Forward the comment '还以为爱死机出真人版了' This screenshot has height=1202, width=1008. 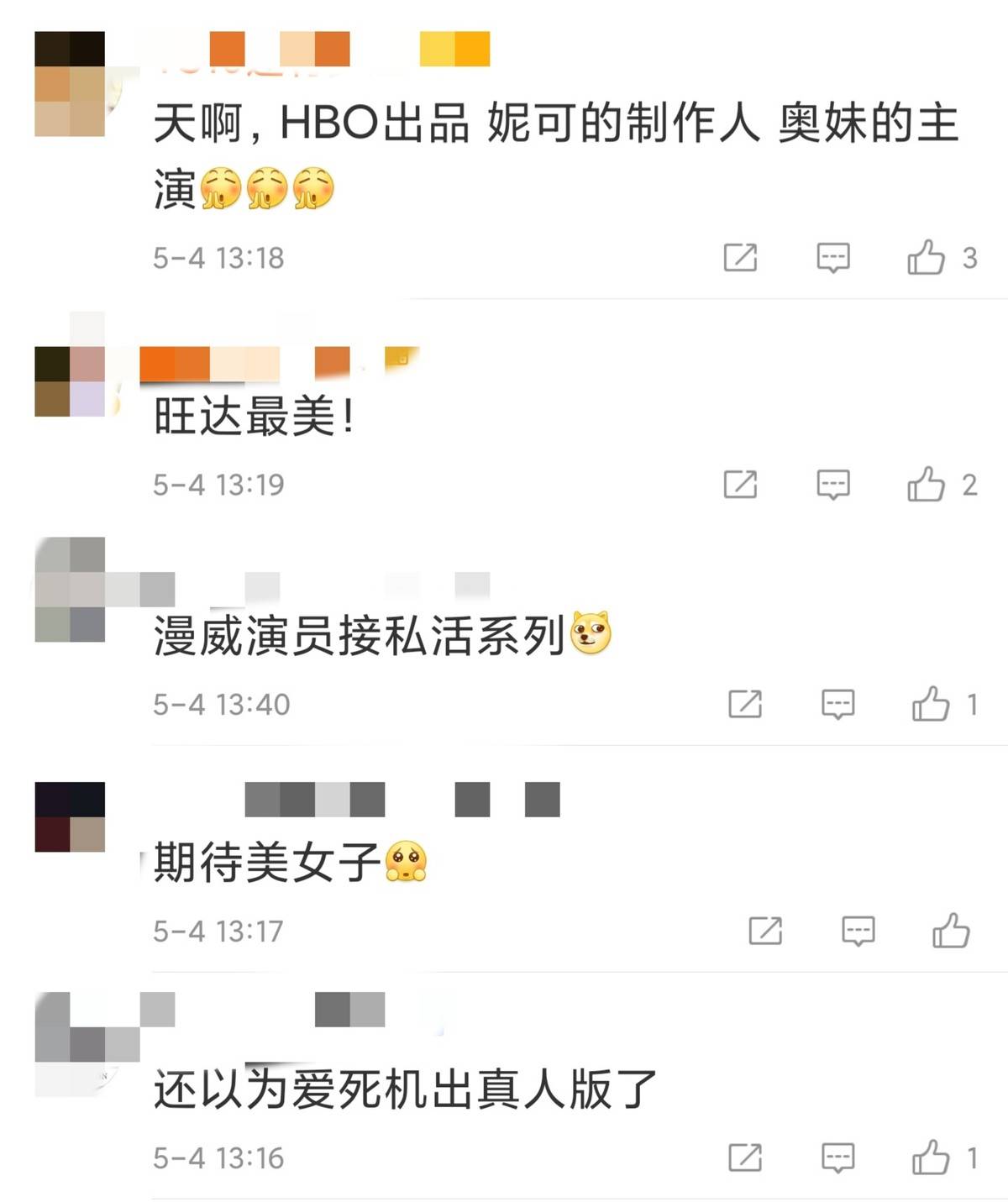pos(745,1157)
